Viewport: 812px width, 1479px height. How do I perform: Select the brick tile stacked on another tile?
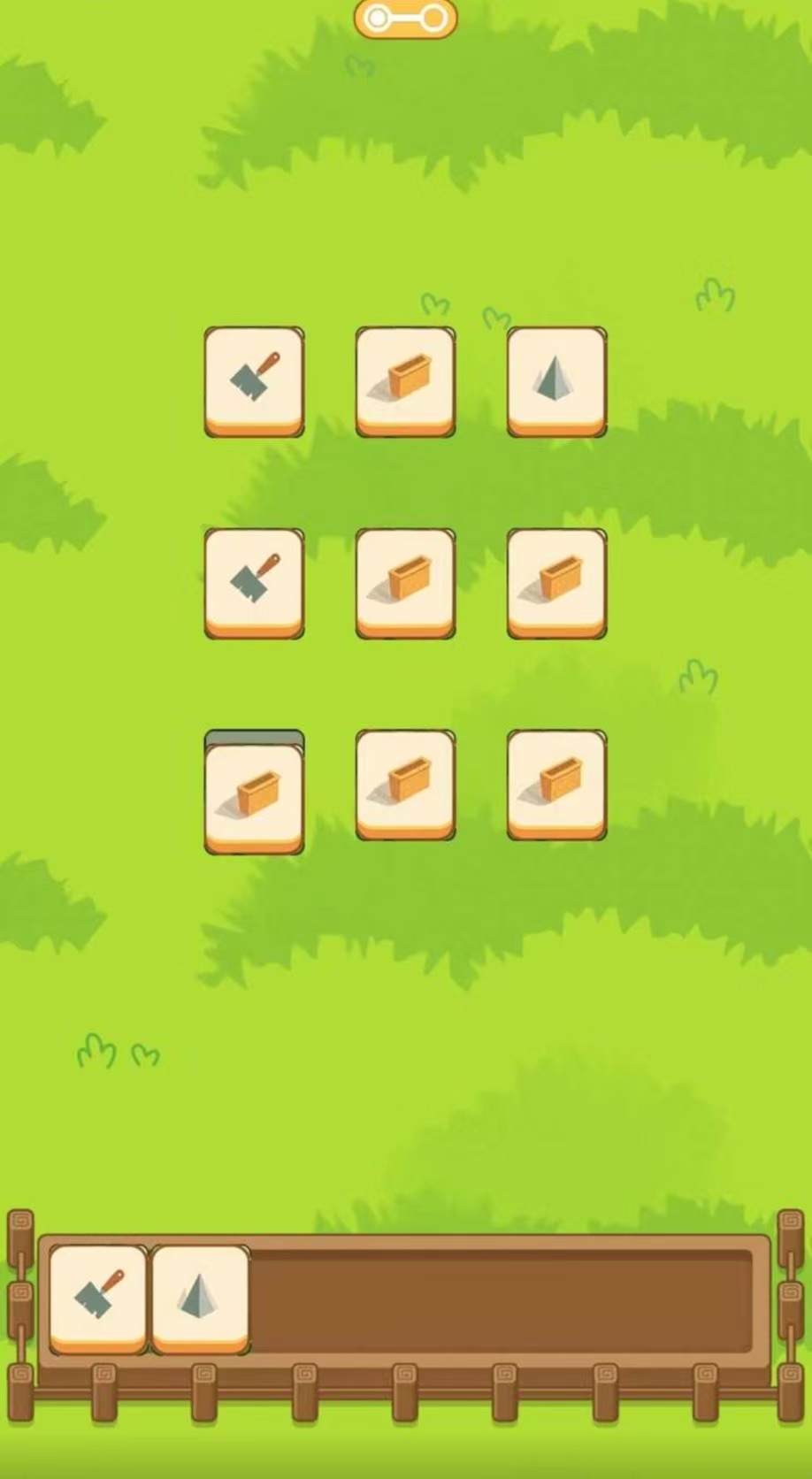(x=254, y=795)
